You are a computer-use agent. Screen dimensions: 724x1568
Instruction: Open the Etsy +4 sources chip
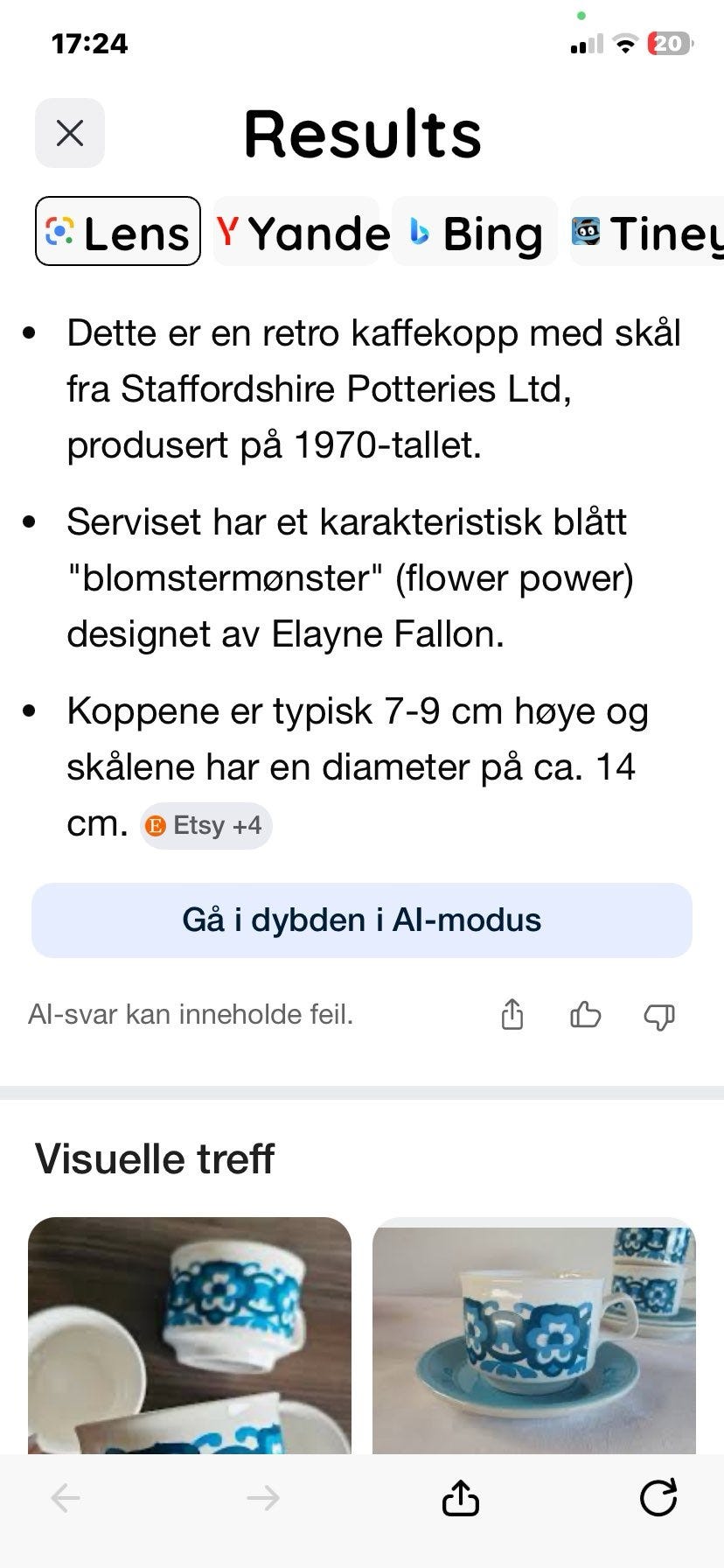206,825
